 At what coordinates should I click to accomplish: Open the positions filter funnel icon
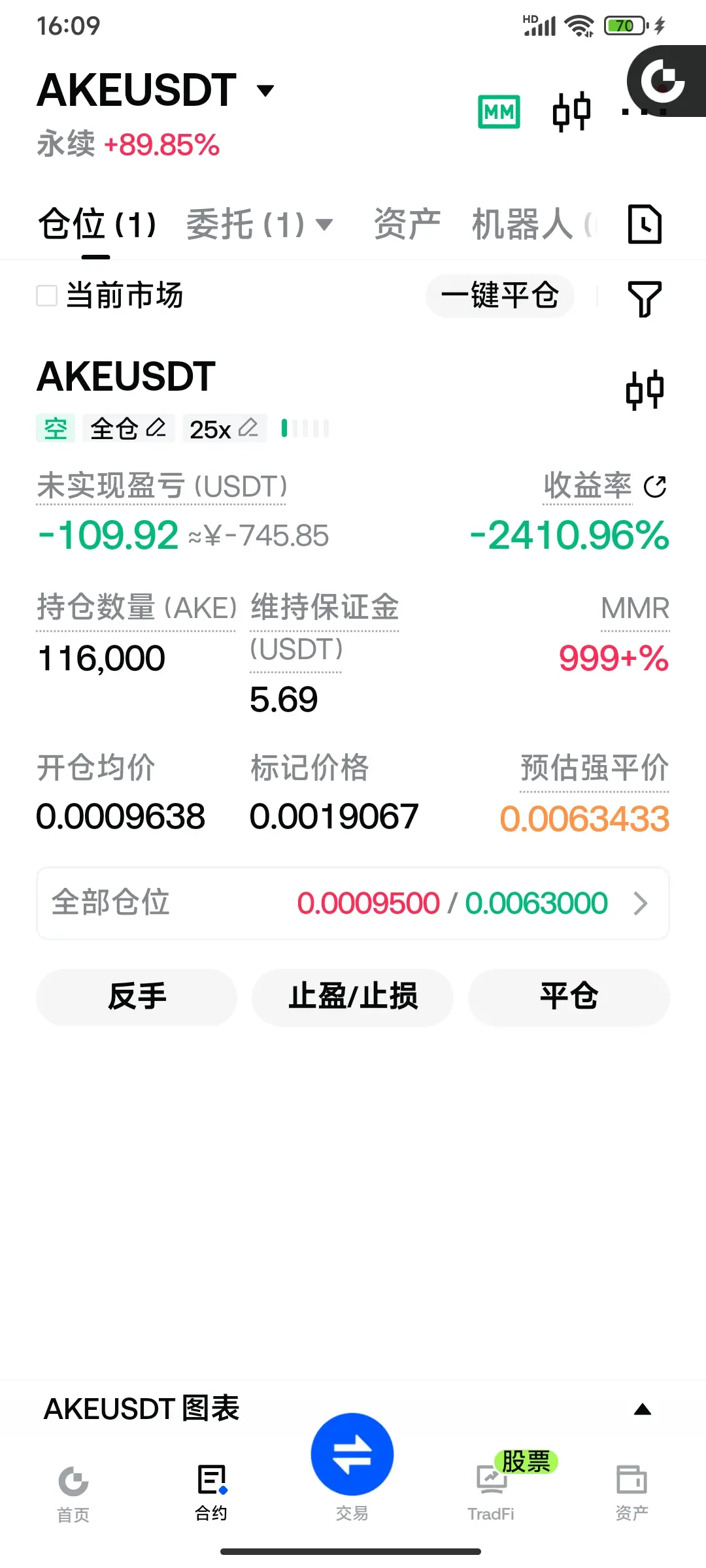click(645, 299)
